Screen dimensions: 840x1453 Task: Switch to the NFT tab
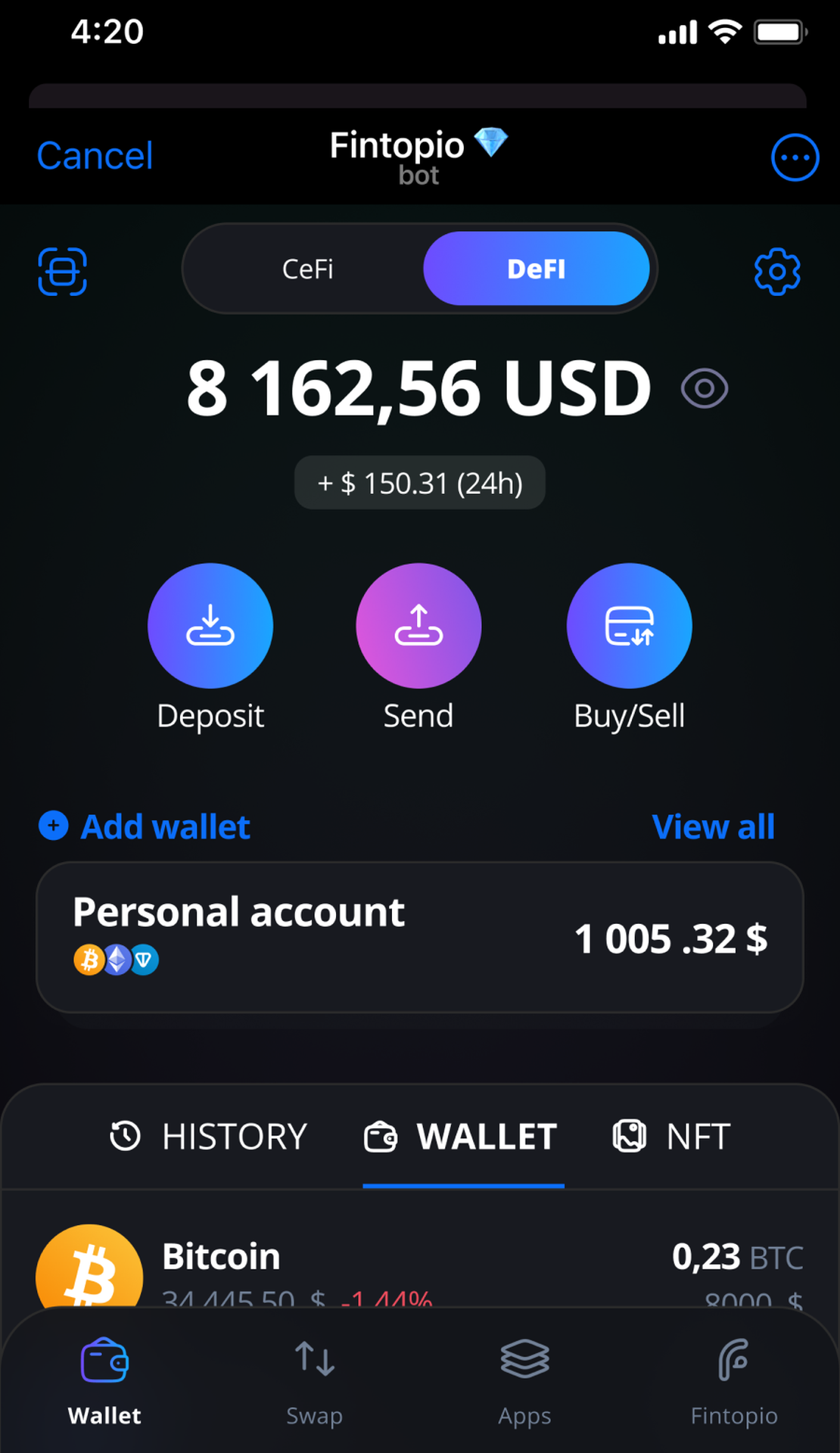[670, 1136]
